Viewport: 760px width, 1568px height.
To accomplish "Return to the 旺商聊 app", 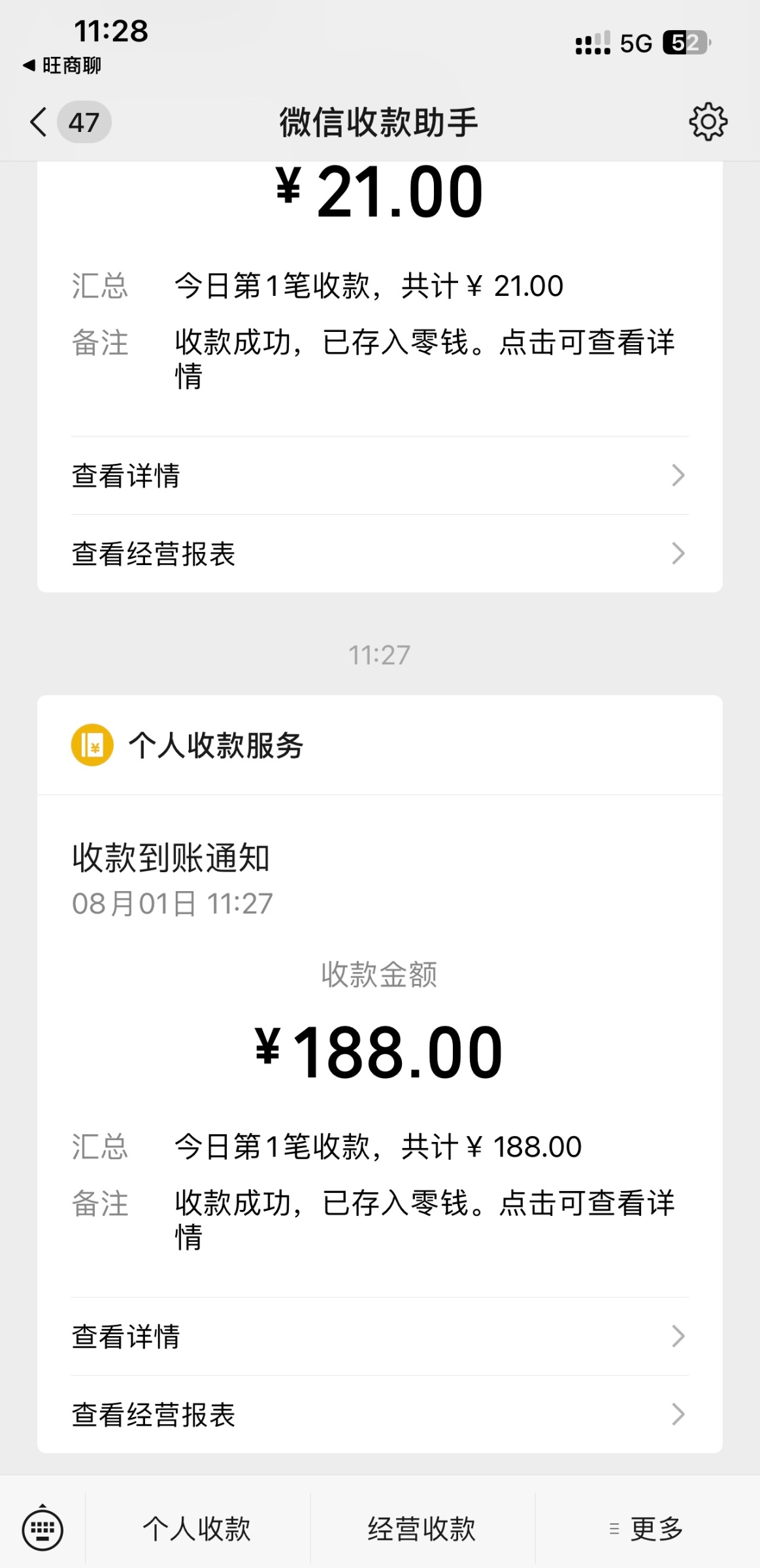I will (x=63, y=65).
